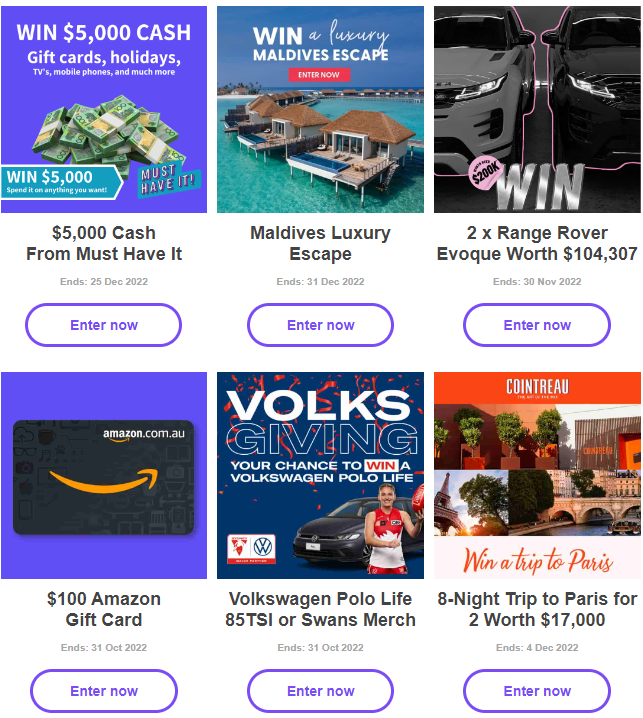Open the Maldives overwater villa image tile

pyautogui.click(x=320, y=109)
